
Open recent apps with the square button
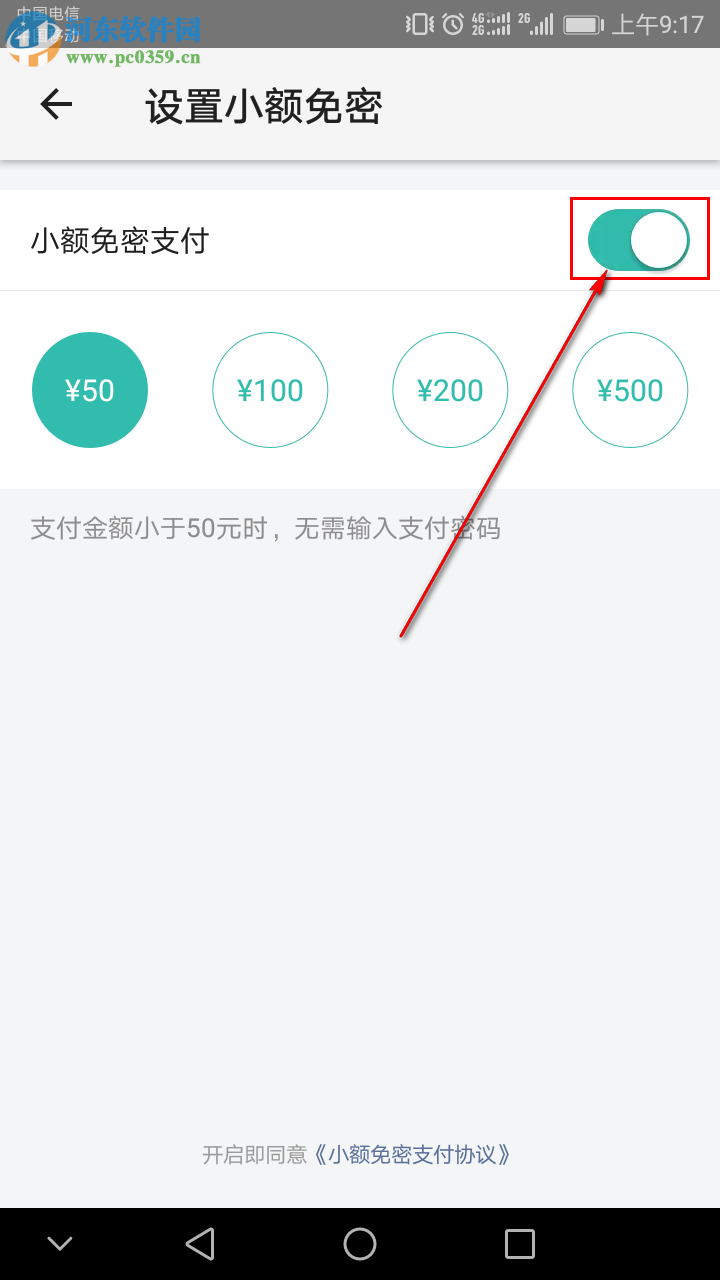(x=519, y=1243)
